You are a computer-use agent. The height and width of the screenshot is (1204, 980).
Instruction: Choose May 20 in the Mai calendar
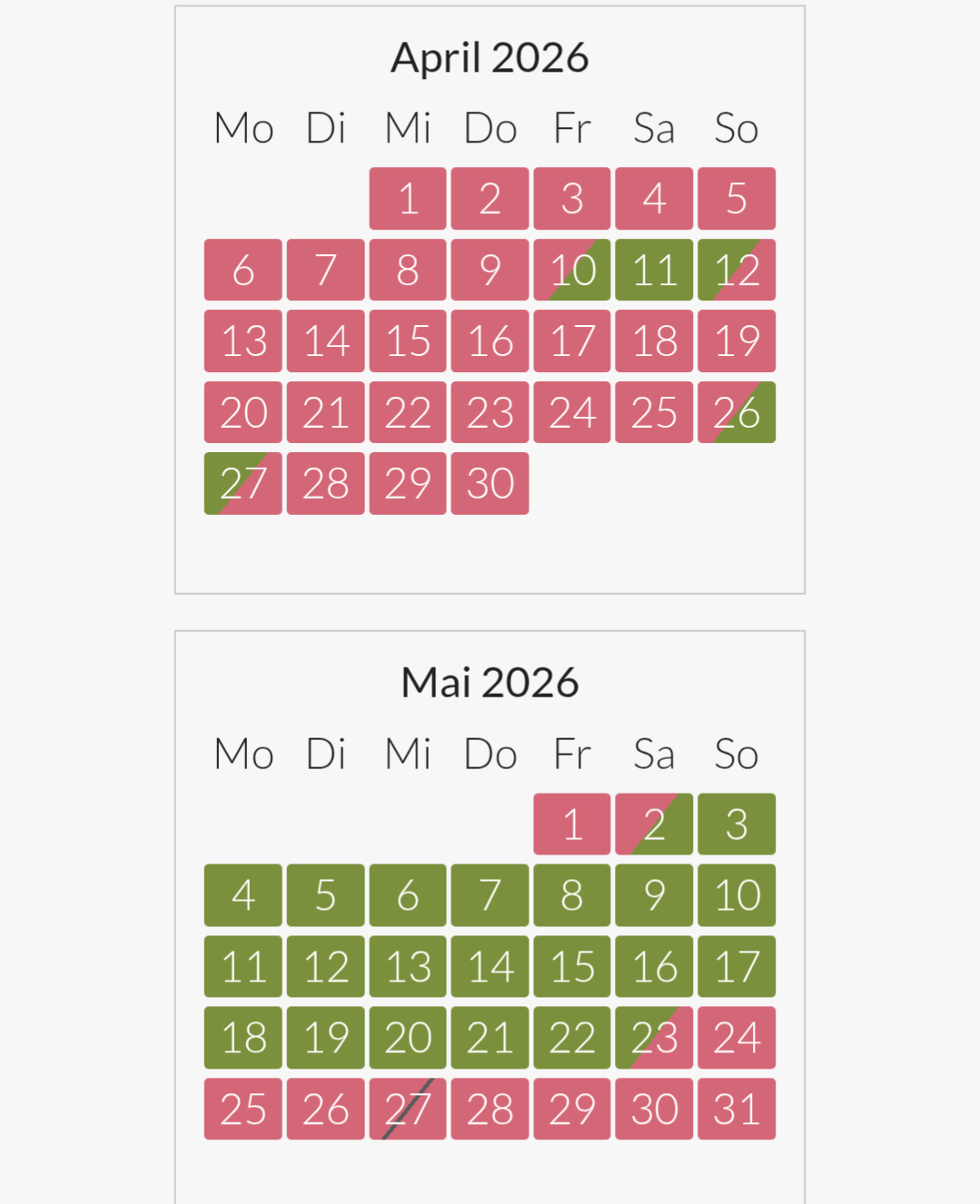pyautogui.click(x=408, y=1037)
